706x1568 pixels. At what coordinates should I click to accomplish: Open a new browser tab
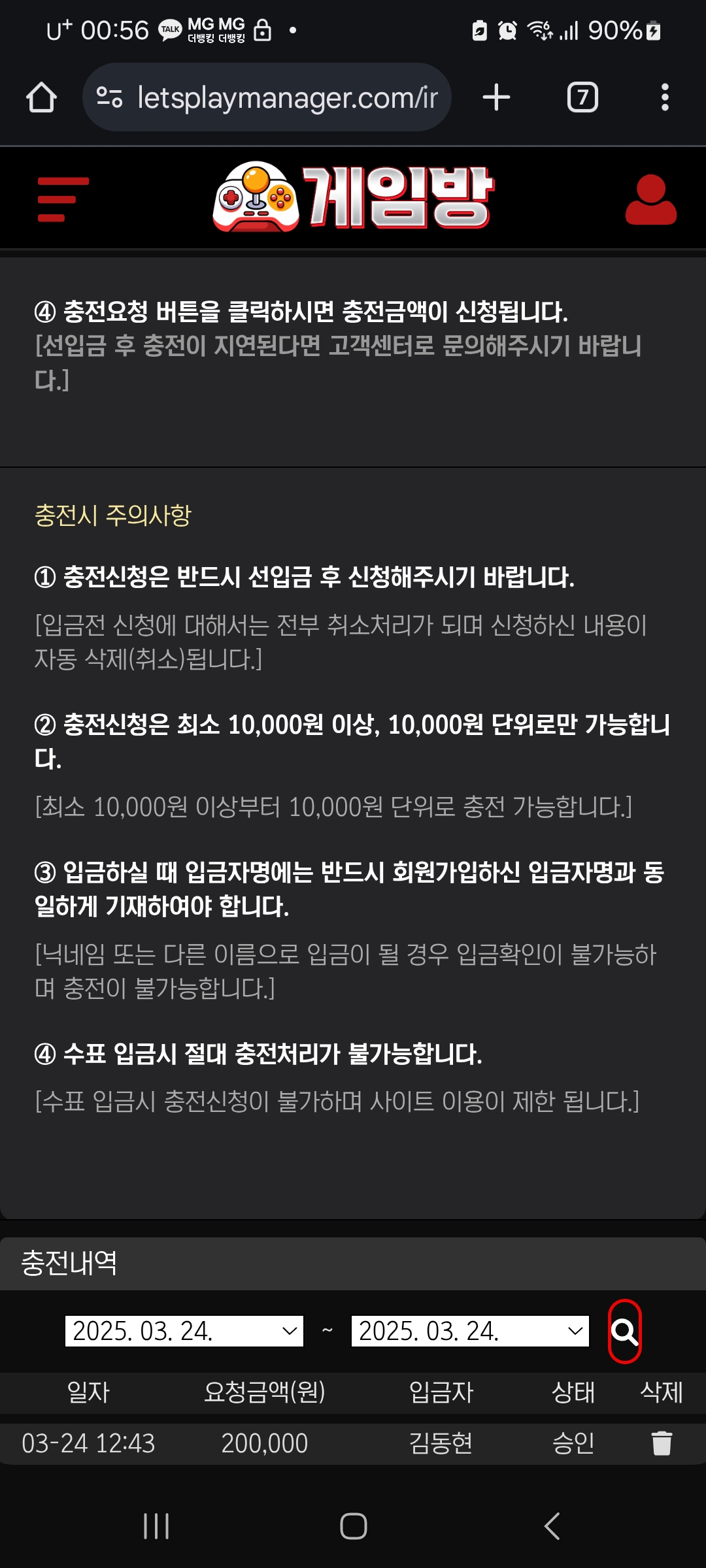pyautogui.click(x=496, y=98)
